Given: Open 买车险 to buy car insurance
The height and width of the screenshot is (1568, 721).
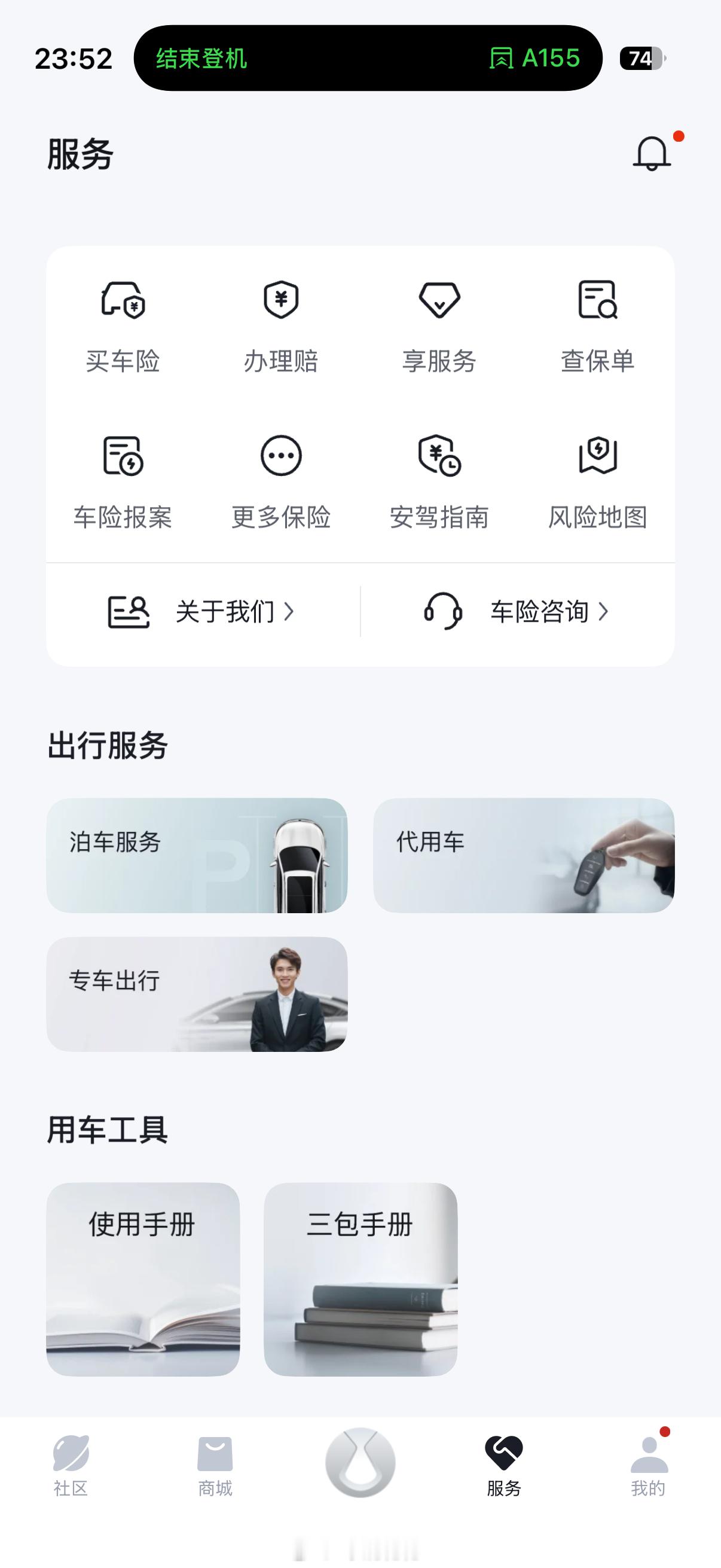Looking at the screenshot, I should 123,327.
